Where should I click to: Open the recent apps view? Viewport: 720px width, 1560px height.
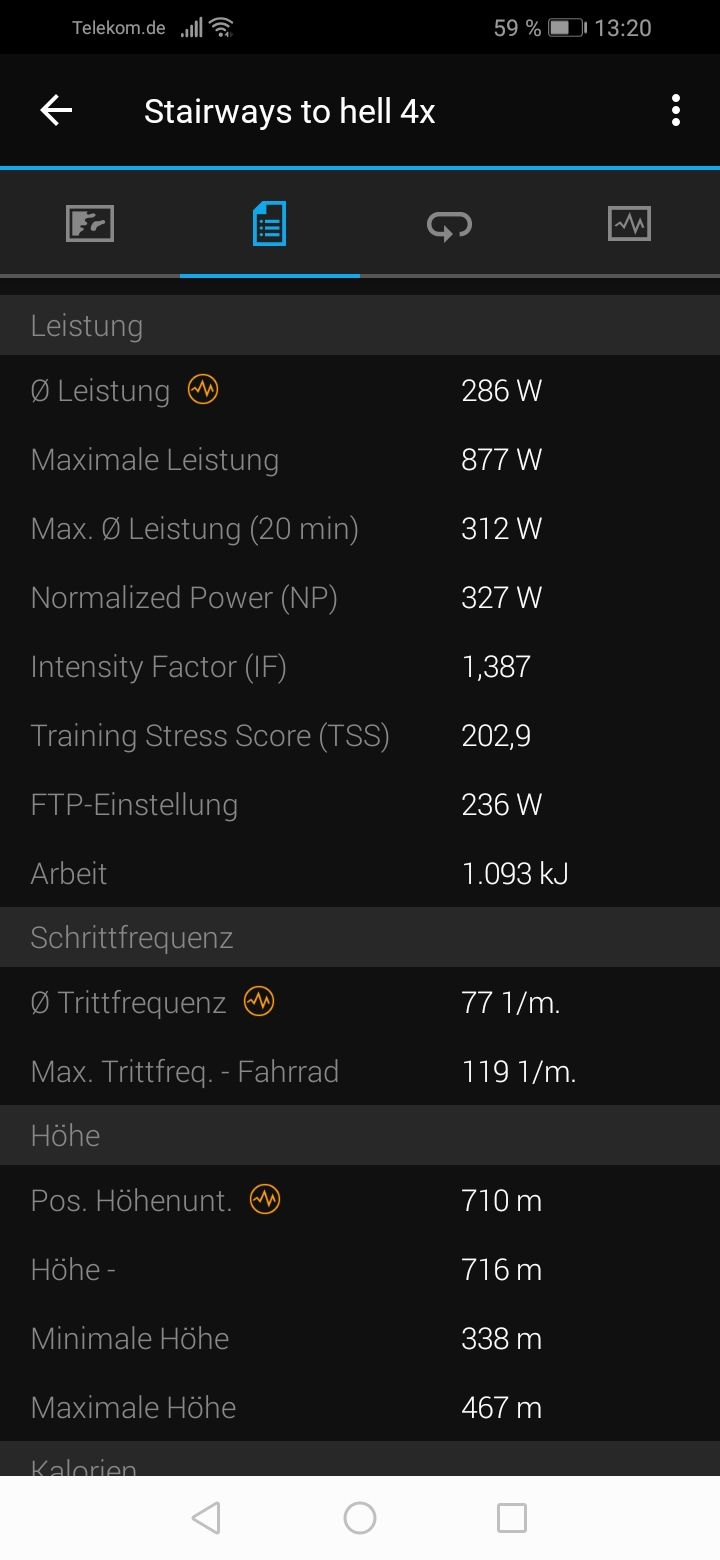coord(512,1518)
